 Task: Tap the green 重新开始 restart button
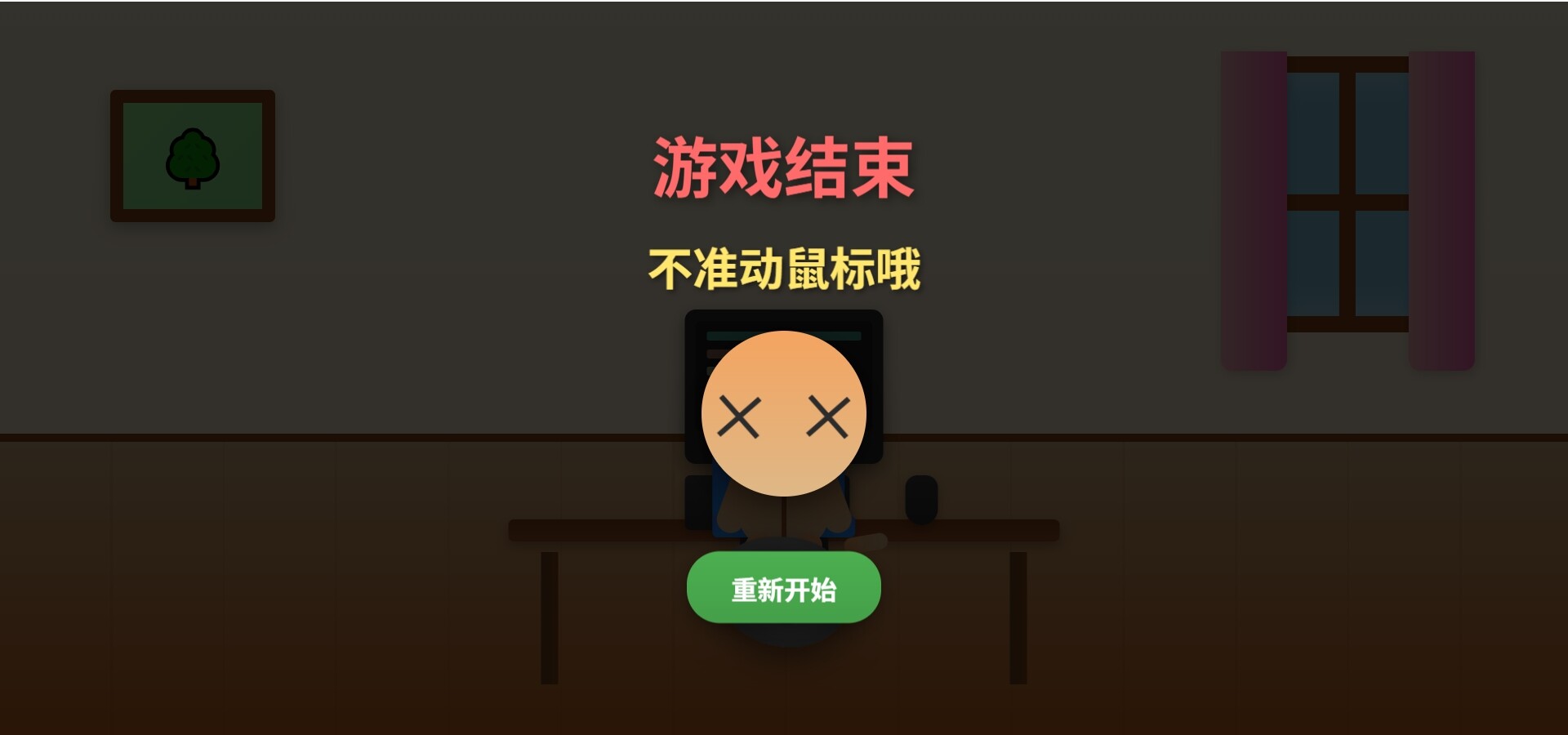pyautogui.click(x=783, y=588)
